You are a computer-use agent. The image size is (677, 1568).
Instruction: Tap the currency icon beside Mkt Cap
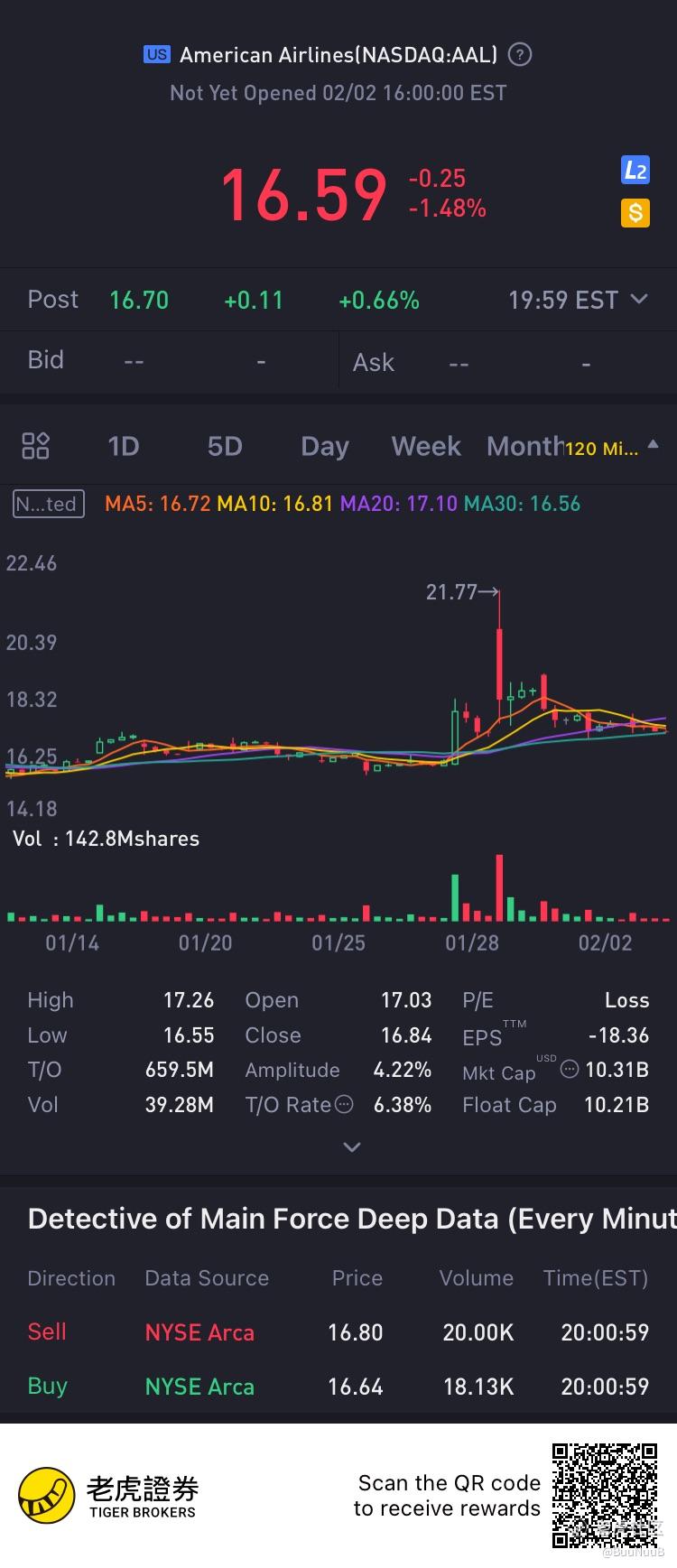point(569,1070)
